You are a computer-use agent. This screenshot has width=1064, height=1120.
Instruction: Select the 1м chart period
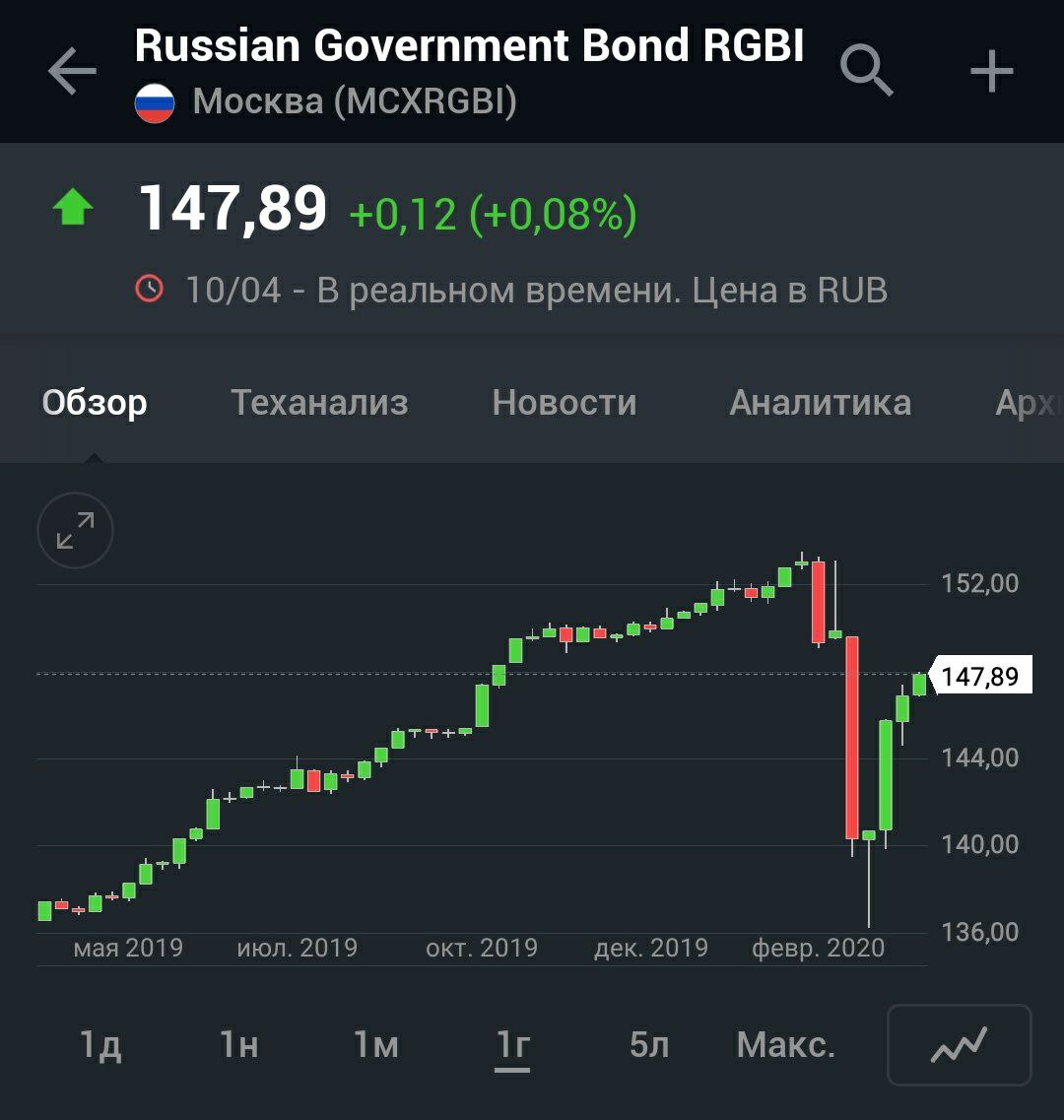[x=376, y=1045]
